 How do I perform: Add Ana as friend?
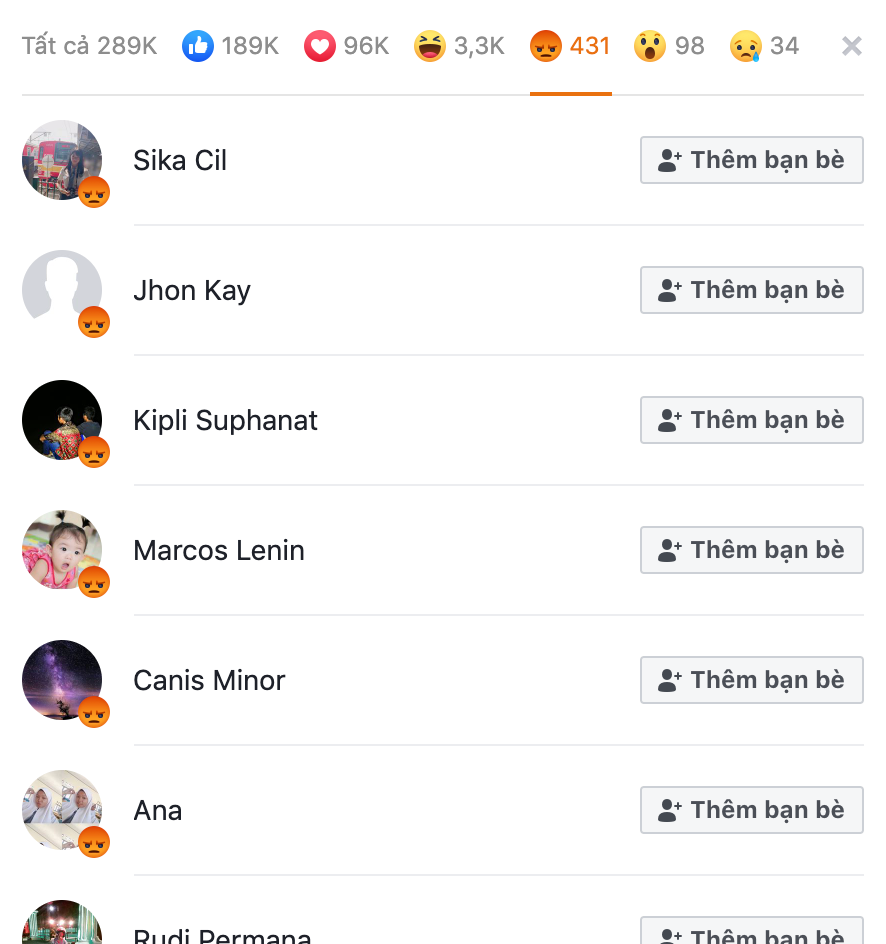[x=751, y=810]
